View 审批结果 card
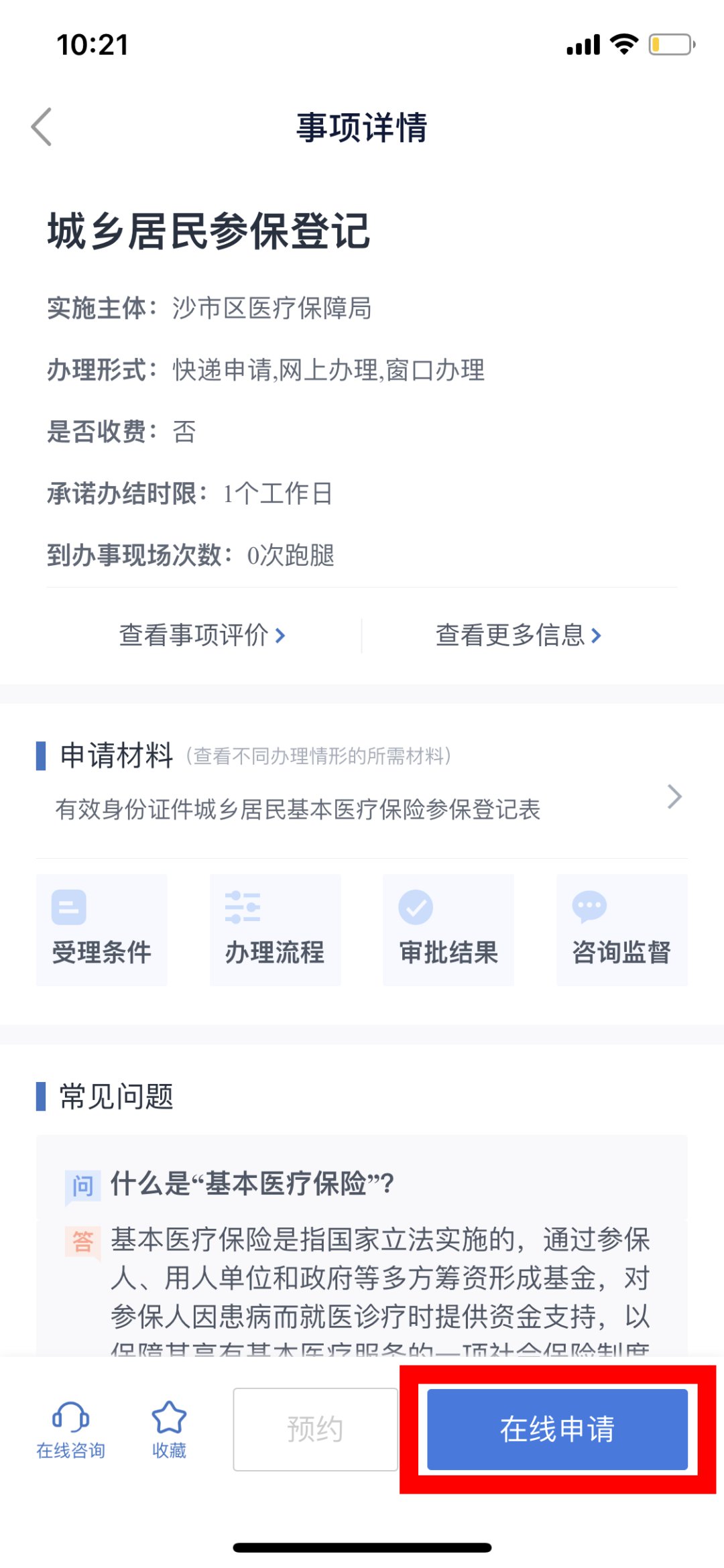This screenshot has width=724, height=1568. (448, 930)
